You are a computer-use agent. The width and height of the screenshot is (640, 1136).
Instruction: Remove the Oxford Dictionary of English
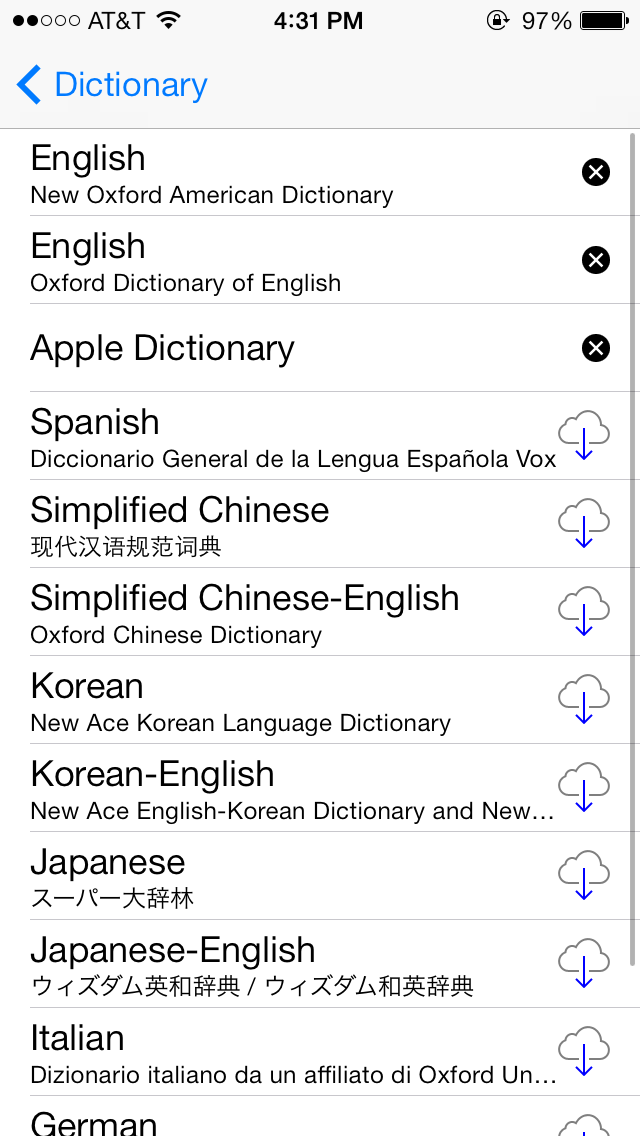pyautogui.click(x=596, y=260)
